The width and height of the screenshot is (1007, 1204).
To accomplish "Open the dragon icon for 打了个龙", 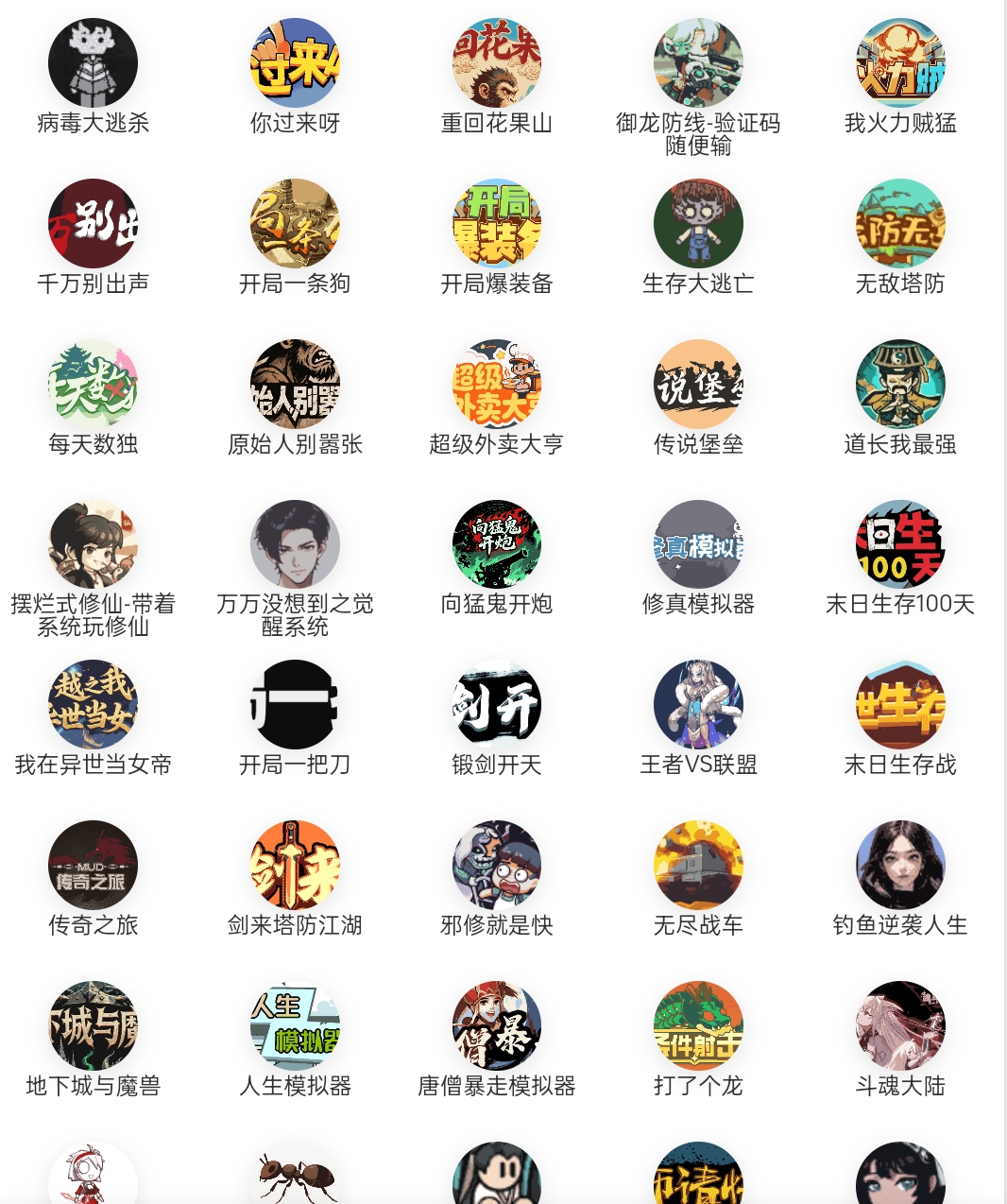I will (x=698, y=1025).
